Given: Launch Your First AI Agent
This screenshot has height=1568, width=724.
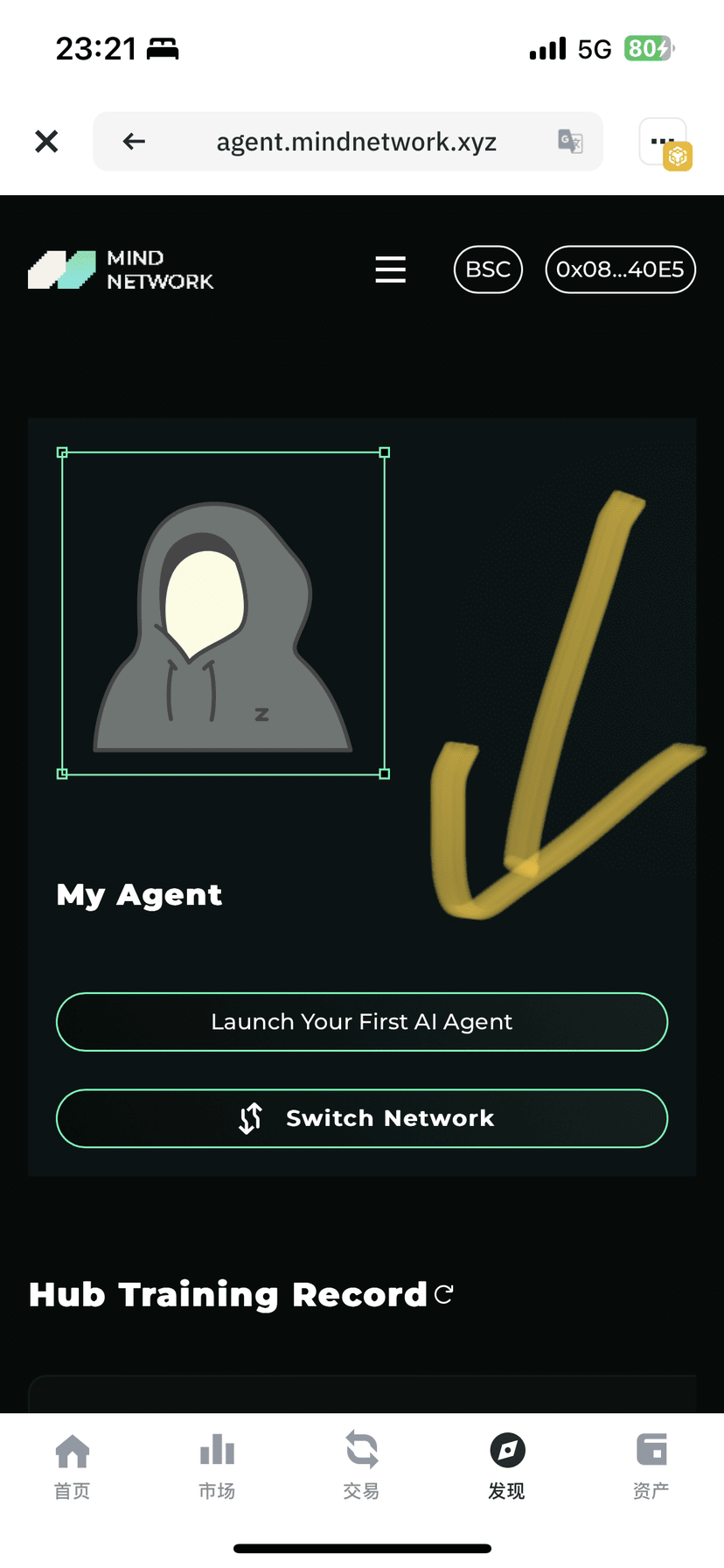Looking at the screenshot, I should tap(362, 1022).
